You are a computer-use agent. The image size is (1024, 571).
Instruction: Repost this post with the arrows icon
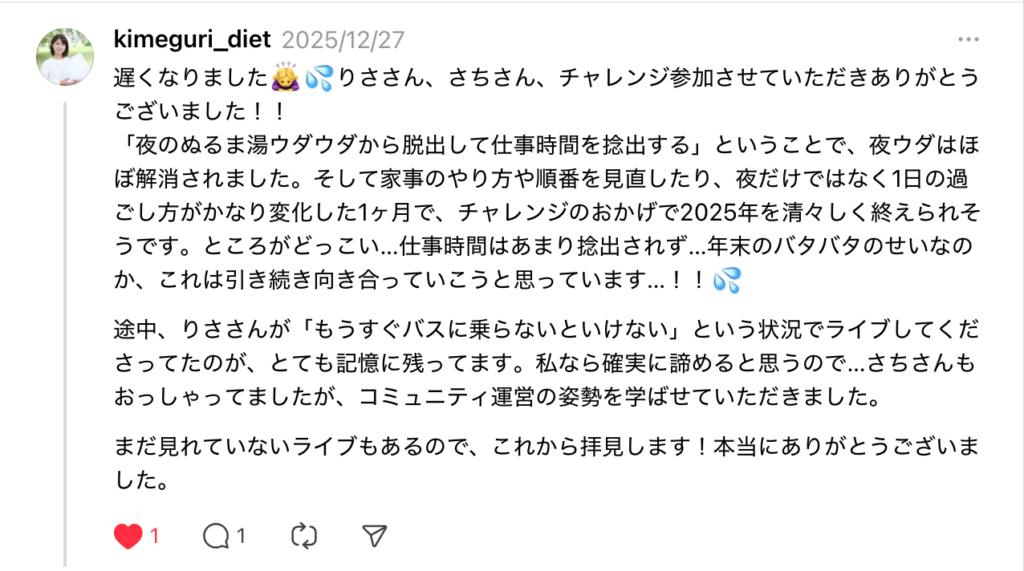pyautogui.click(x=304, y=537)
